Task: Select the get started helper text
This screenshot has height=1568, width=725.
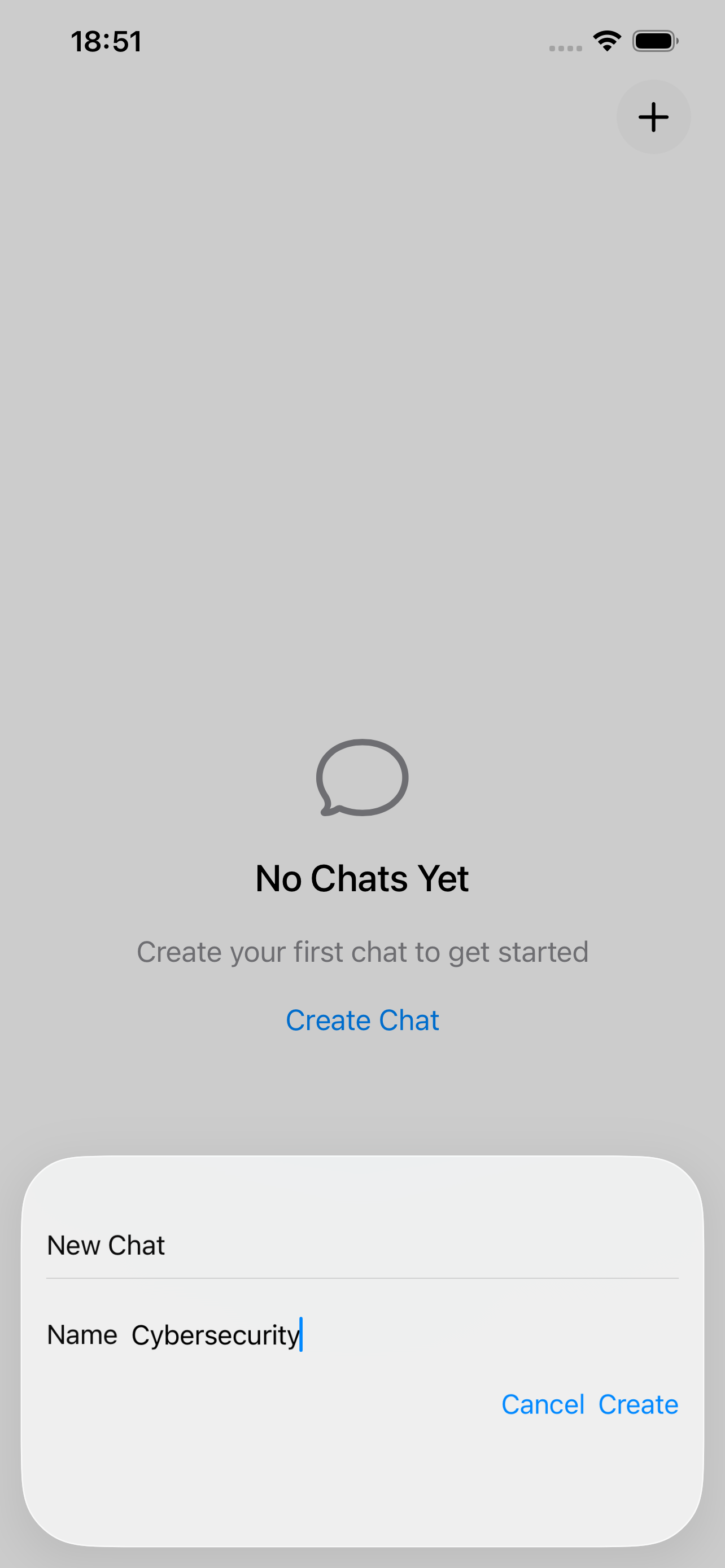Action: coord(362,952)
